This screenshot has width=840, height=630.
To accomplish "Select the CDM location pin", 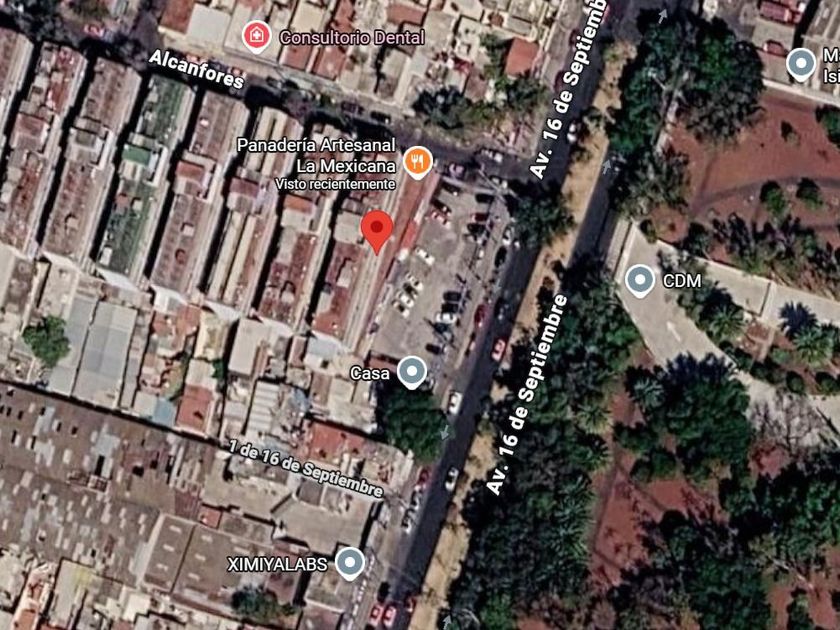I will pyautogui.click(x=640, y=281).
